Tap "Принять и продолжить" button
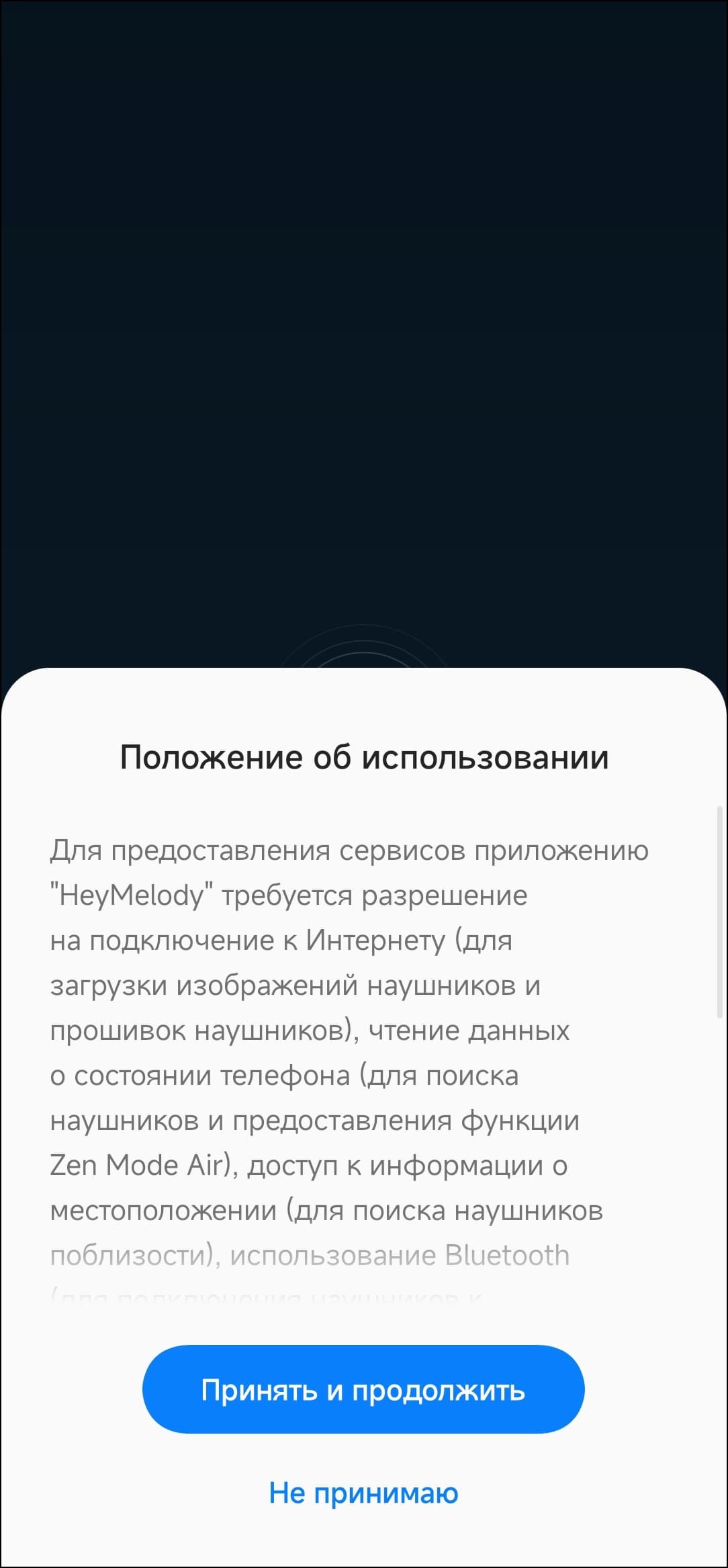The width and height of the screenshot is (728, 1568). tap(363, 1389)
